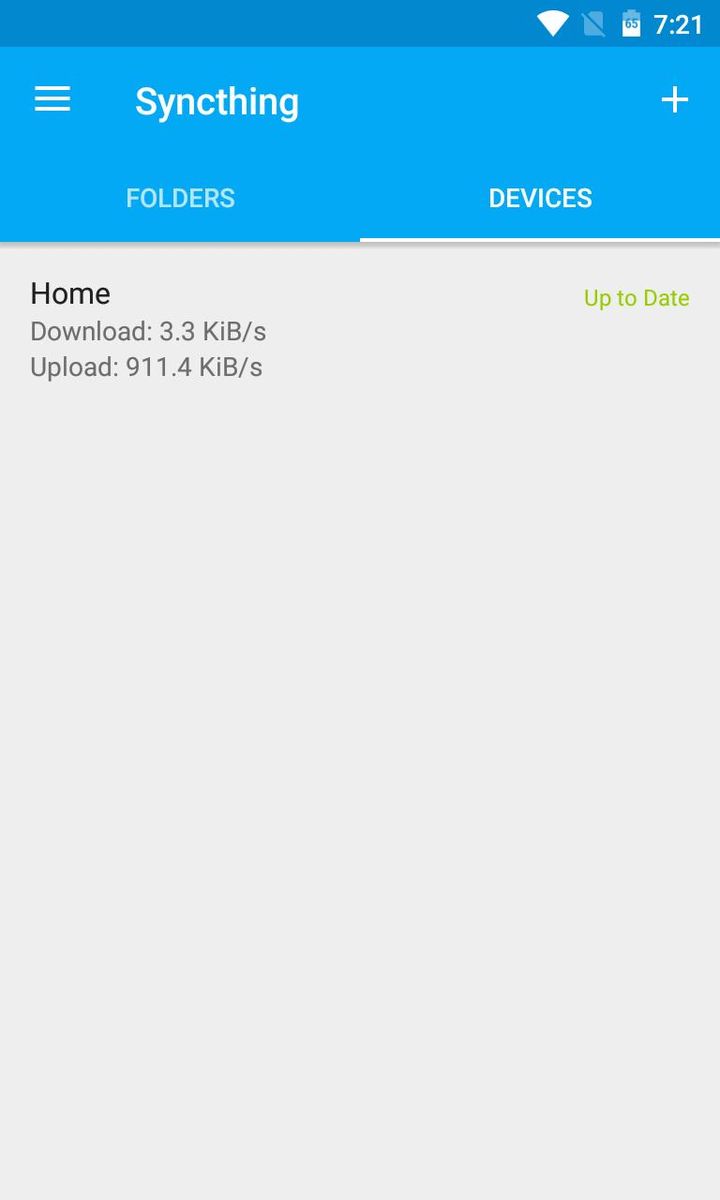Screen dimensions: 720x1200
Task: Open the navigation drawer menu
Action: tap(53, 99)
